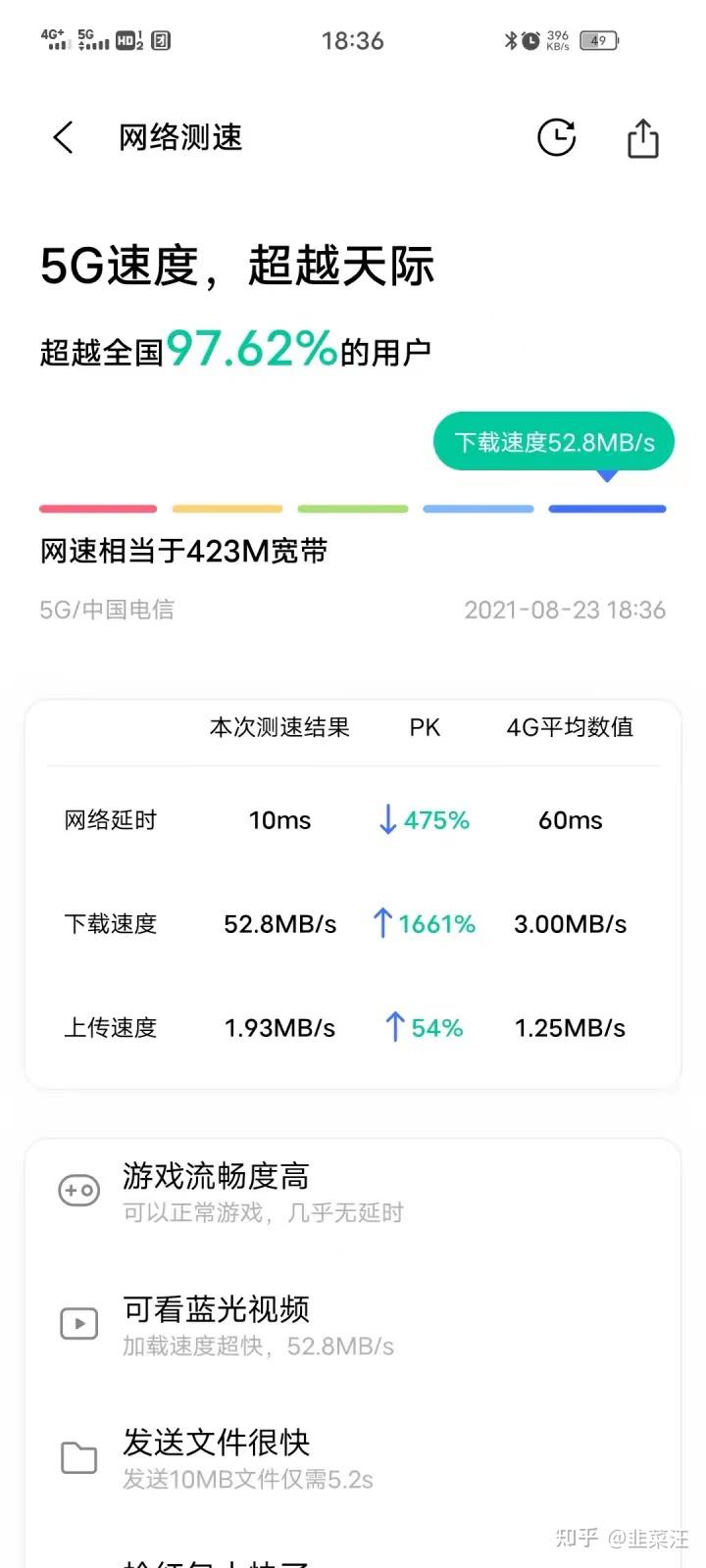Screen dimensions: 706x1568
Task: Open the speed test history
Action: point(556,138)
